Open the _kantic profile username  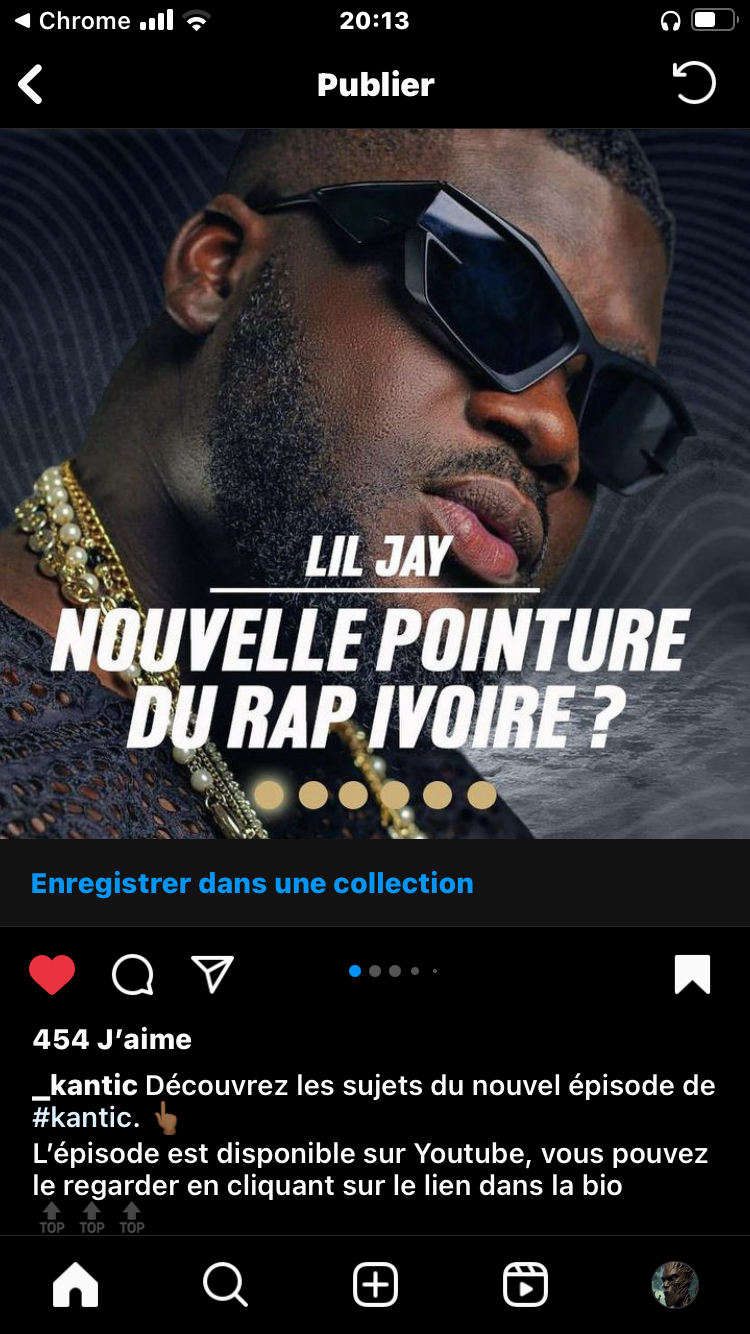(85, 1086)
